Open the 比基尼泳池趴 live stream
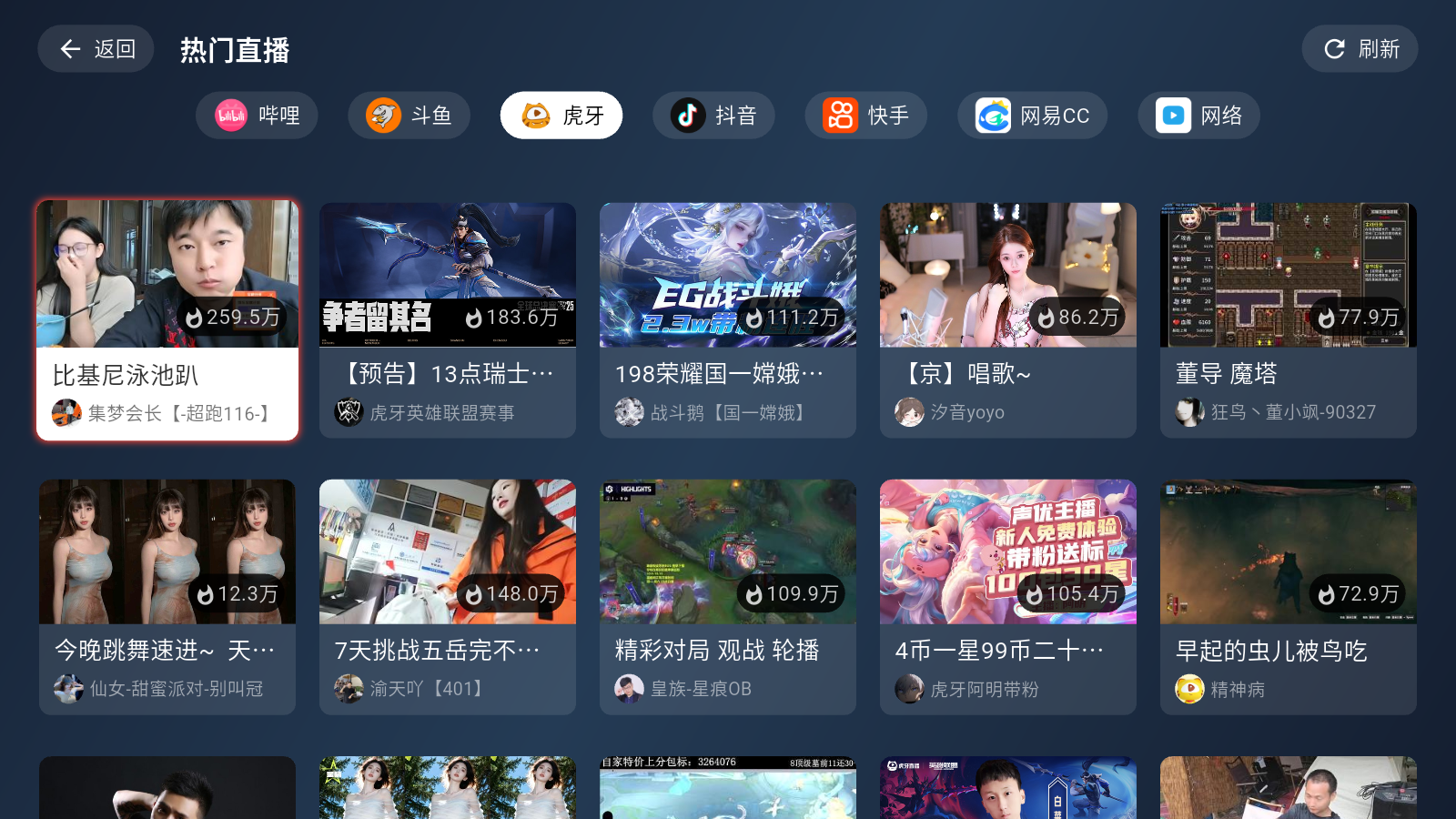 [x=167, y=320]
